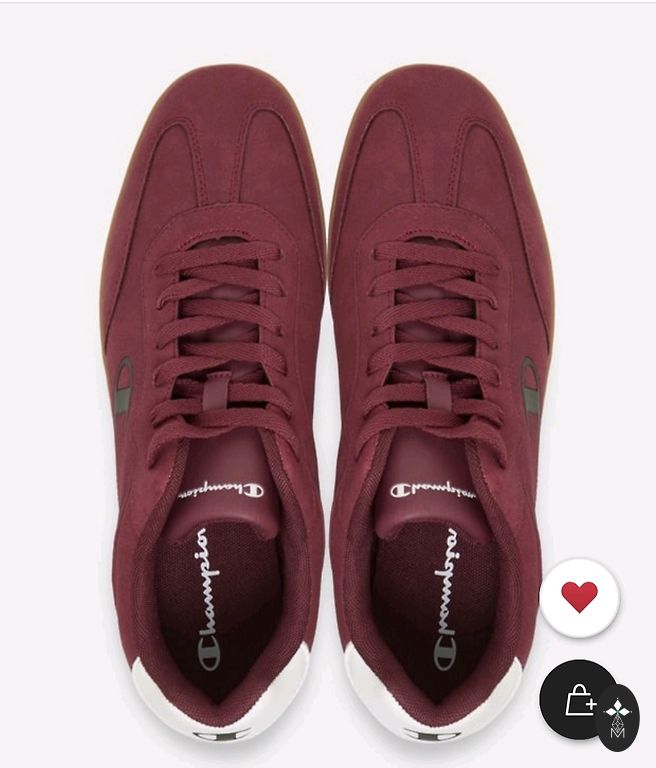The height and width of the screenshot is (768, 656).
Task: Add the Champion sneakers to the bag
Action: point(580,700)
